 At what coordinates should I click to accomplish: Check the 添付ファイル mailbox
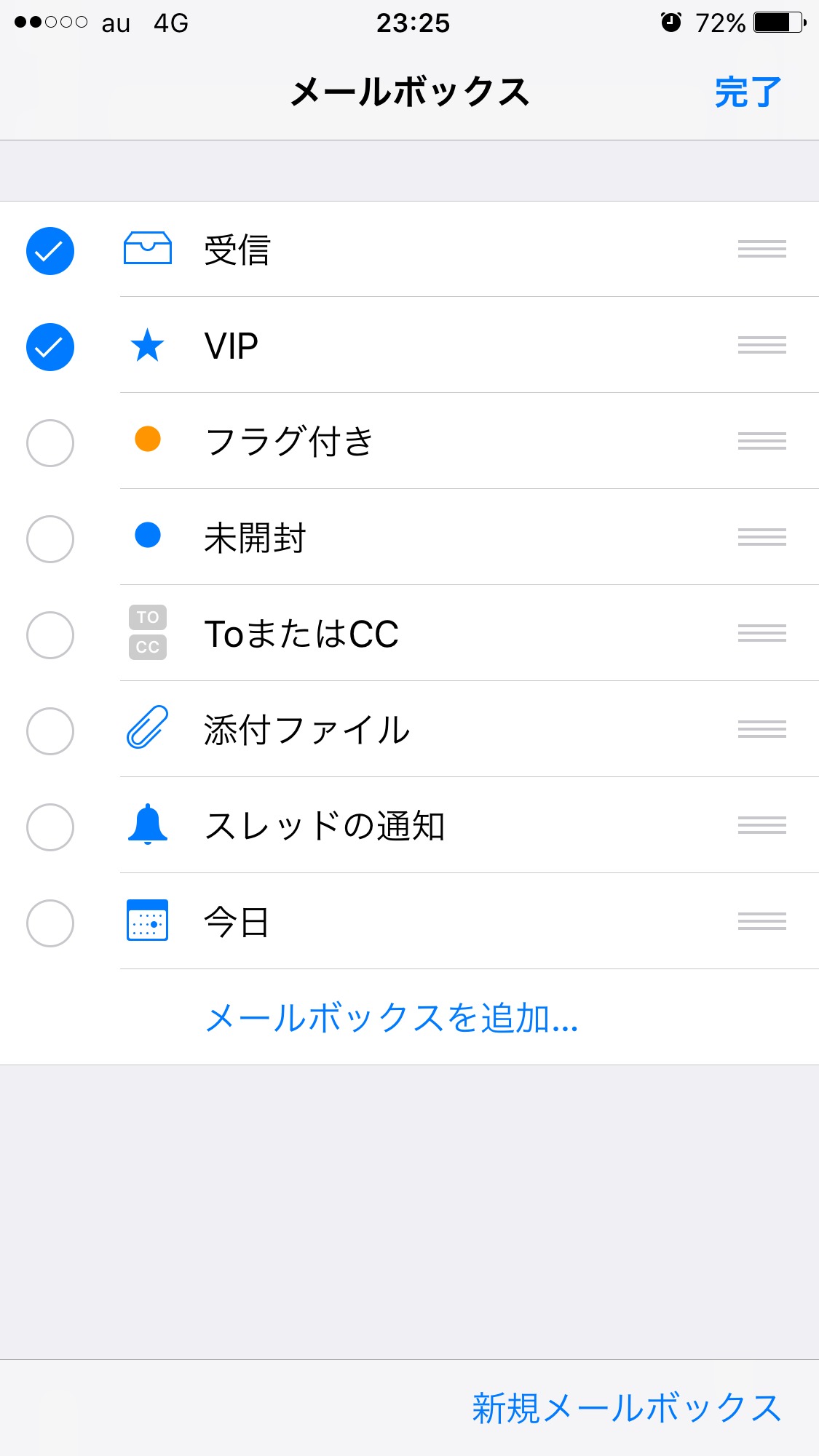(50, 731)
